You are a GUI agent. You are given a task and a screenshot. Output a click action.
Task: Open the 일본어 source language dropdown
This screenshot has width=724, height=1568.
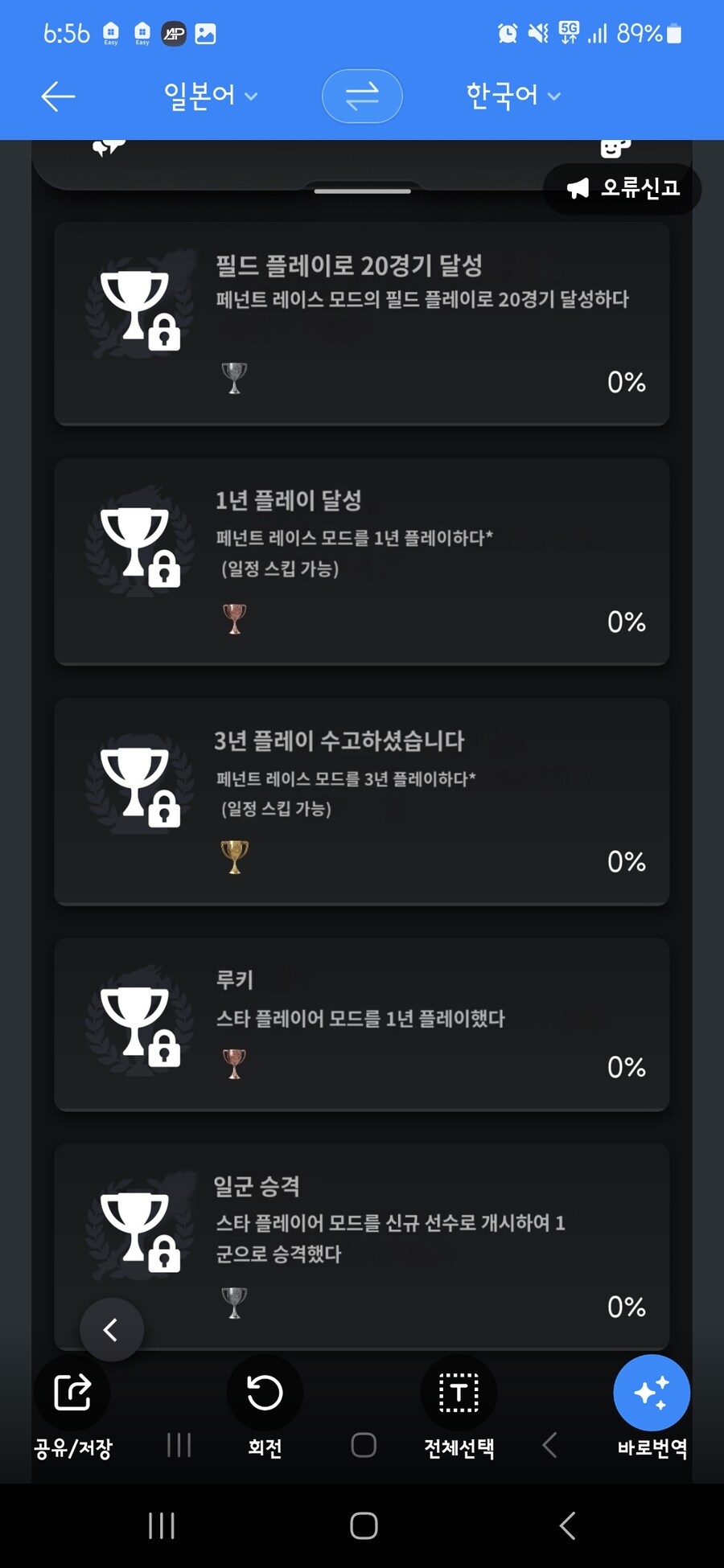click(208, 96)
